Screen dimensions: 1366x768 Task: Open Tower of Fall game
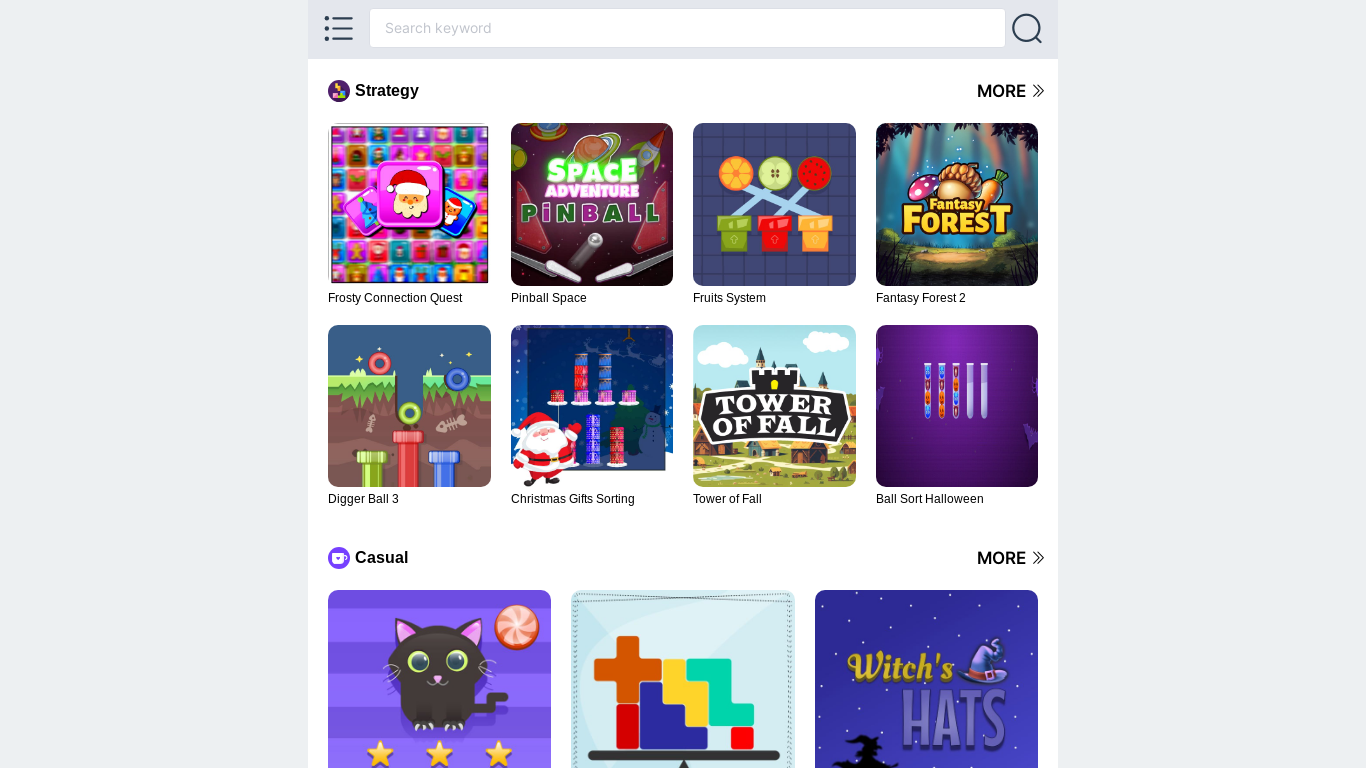(x=774, y=406)
